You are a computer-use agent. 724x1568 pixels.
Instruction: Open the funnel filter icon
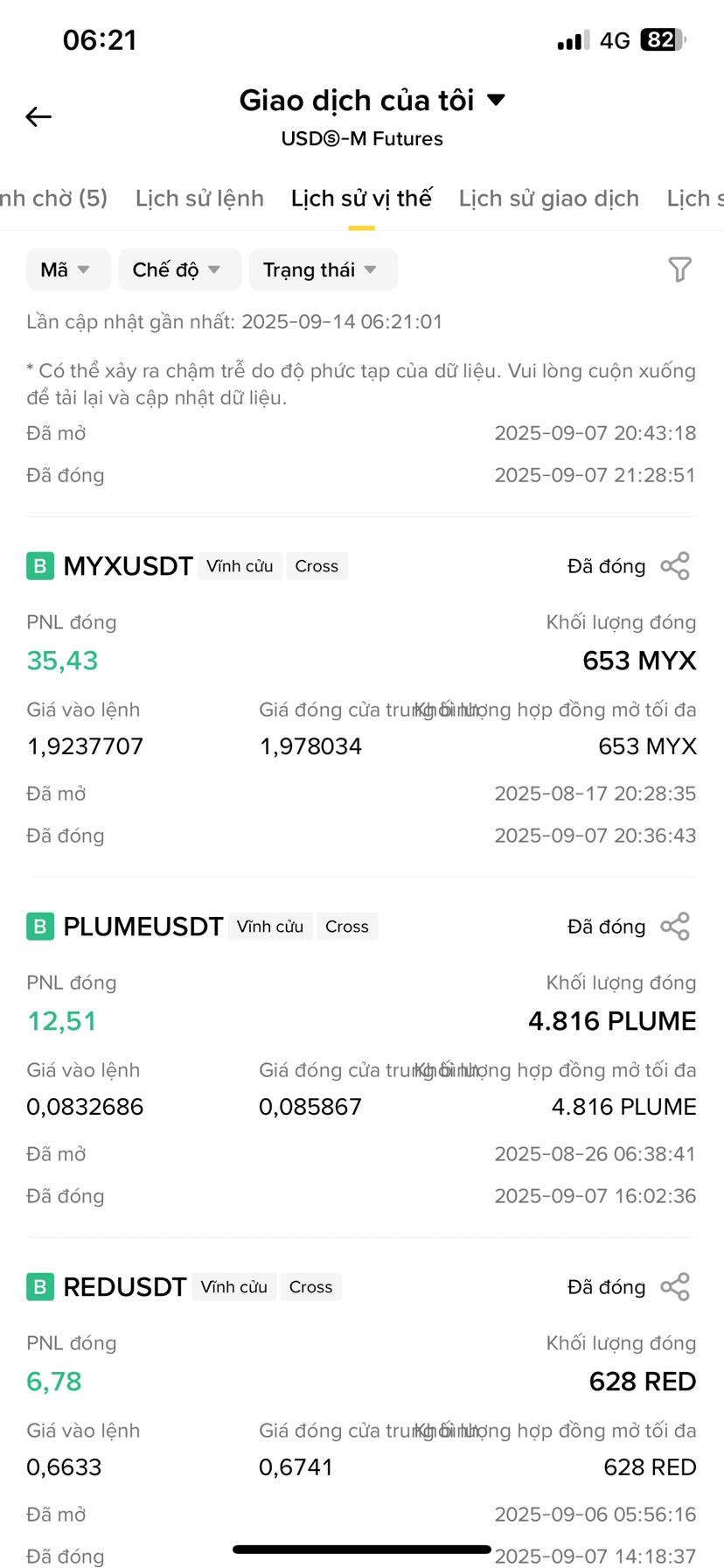tap(679, 269)
